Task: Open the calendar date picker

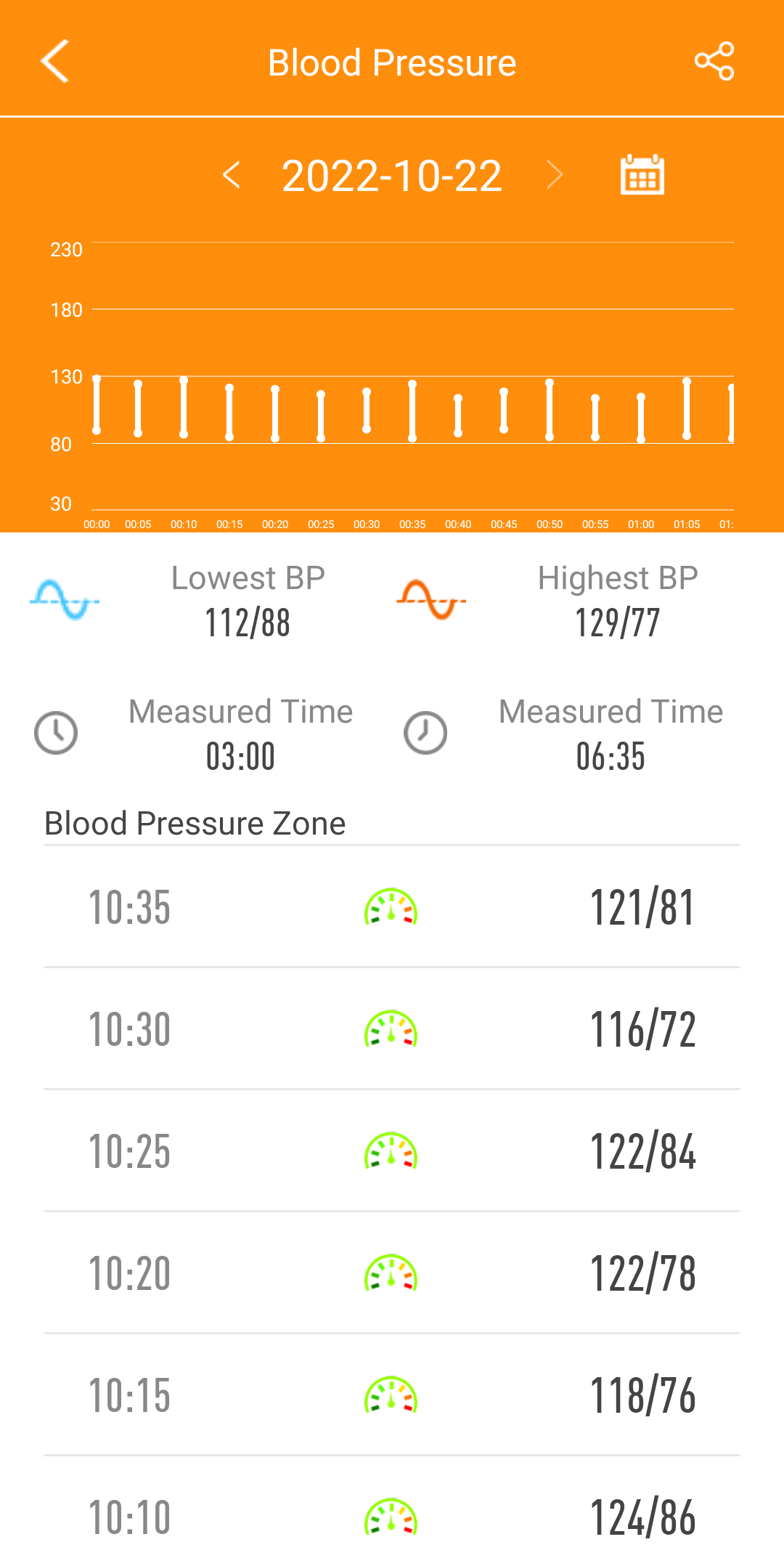Action: [642, 174]
